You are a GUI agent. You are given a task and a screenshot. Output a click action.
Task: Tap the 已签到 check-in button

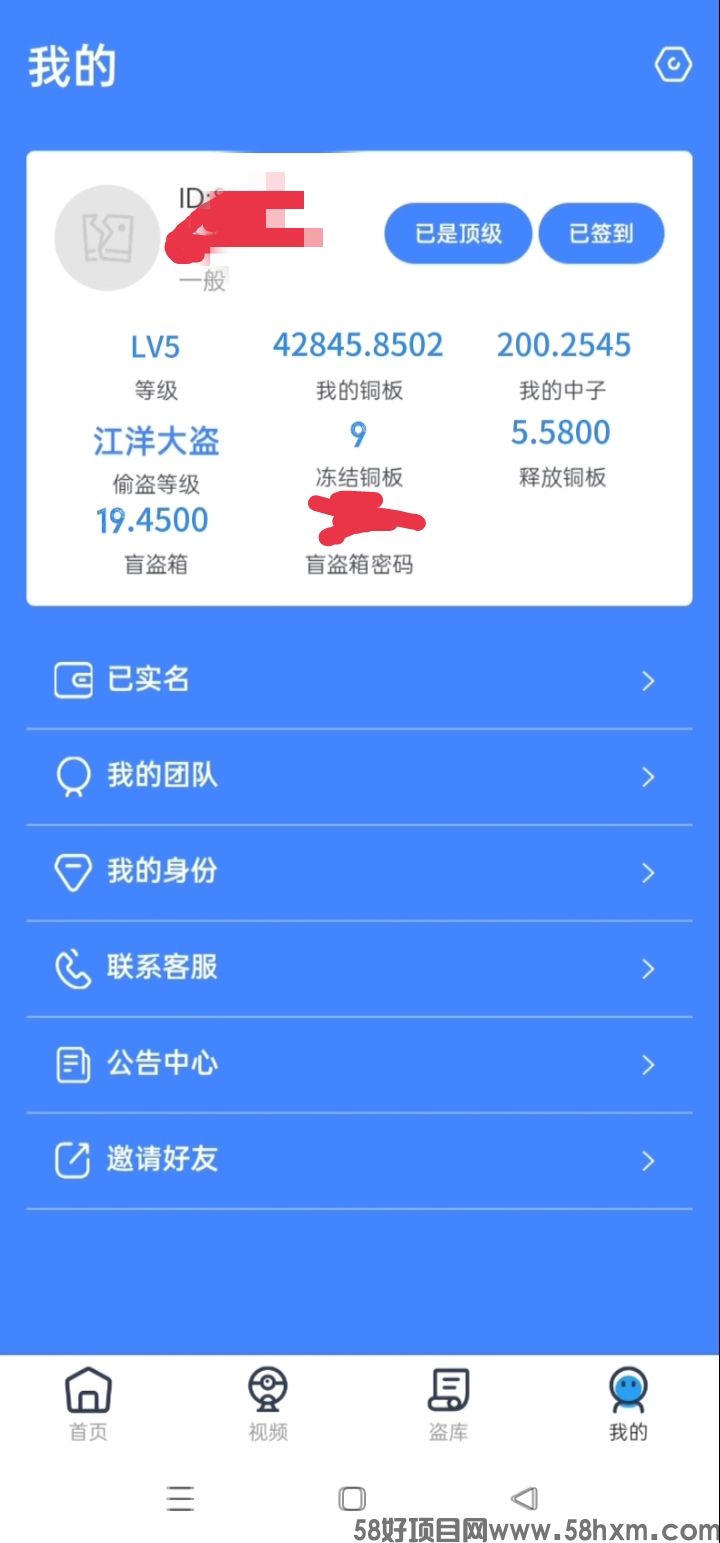click(x=601, y=234)
